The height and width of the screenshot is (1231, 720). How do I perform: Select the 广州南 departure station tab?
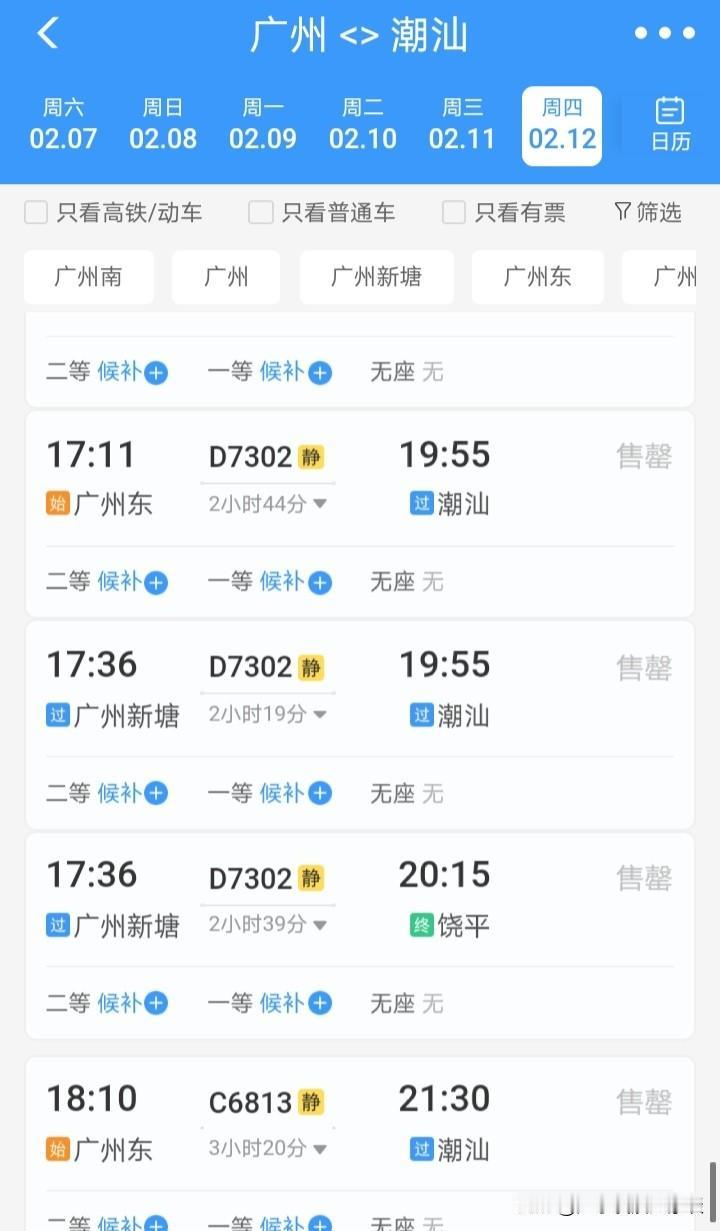pos(88,277)
